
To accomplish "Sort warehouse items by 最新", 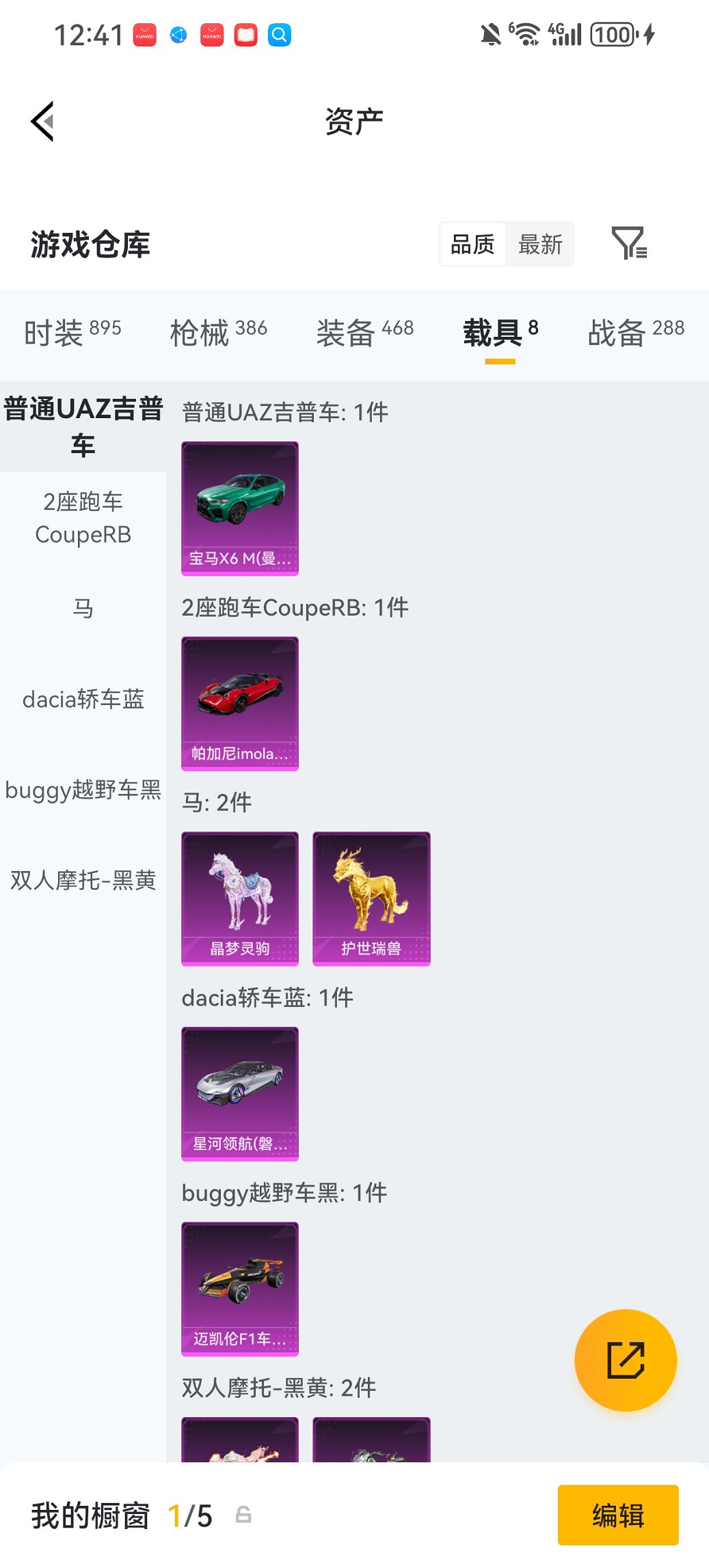I will [x=540, y=244].
